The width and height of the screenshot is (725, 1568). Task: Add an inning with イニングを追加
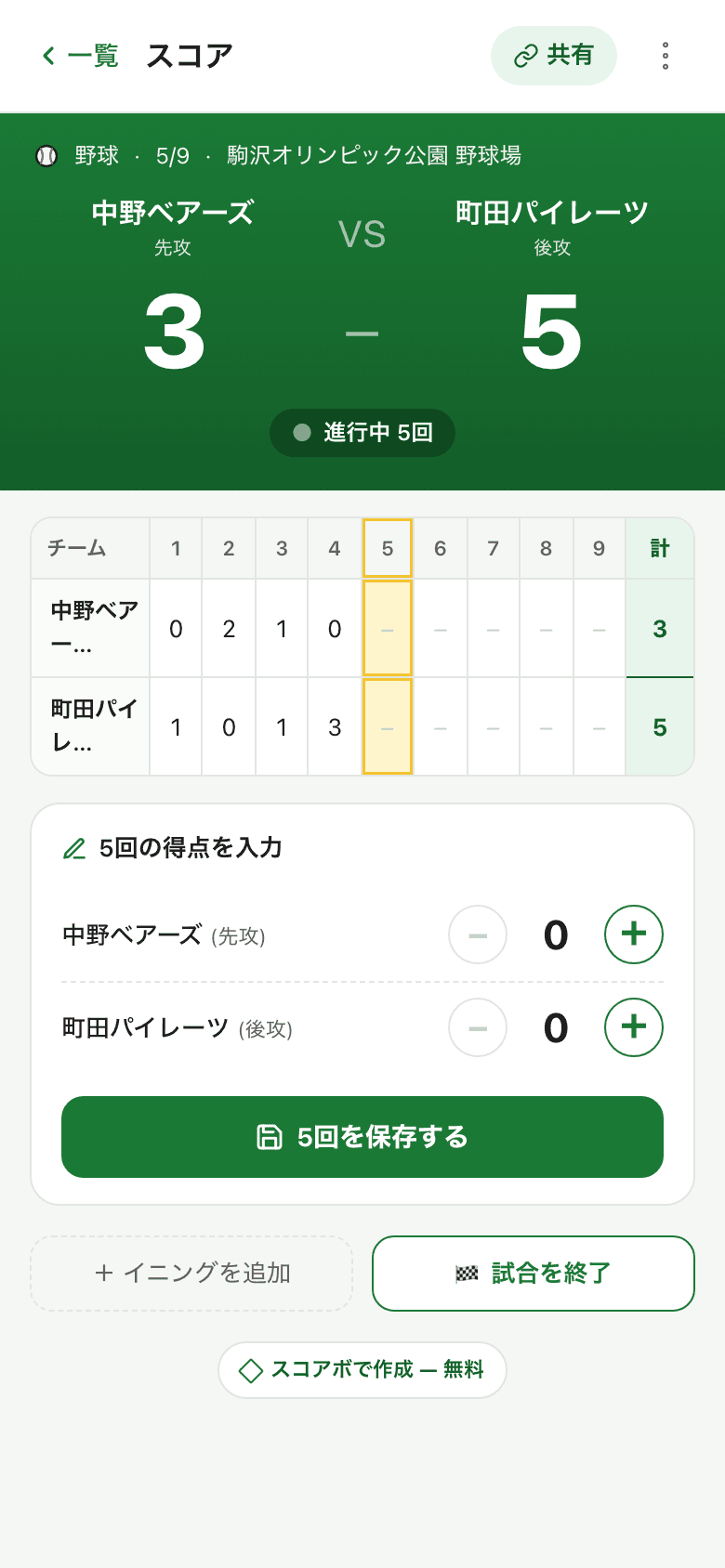tap(191, 1274)
